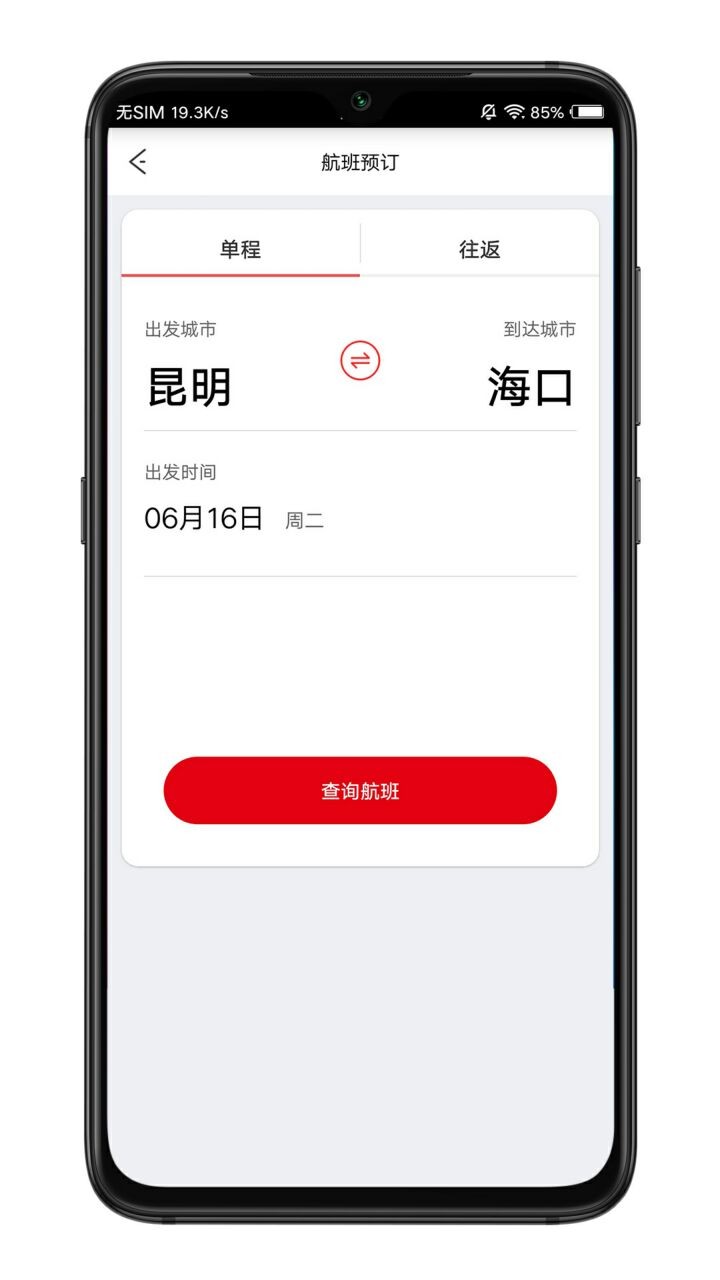720x1280 pixels.
Task: Switch to the 往返 round-trip tab
Action: (x=478, y=248)
